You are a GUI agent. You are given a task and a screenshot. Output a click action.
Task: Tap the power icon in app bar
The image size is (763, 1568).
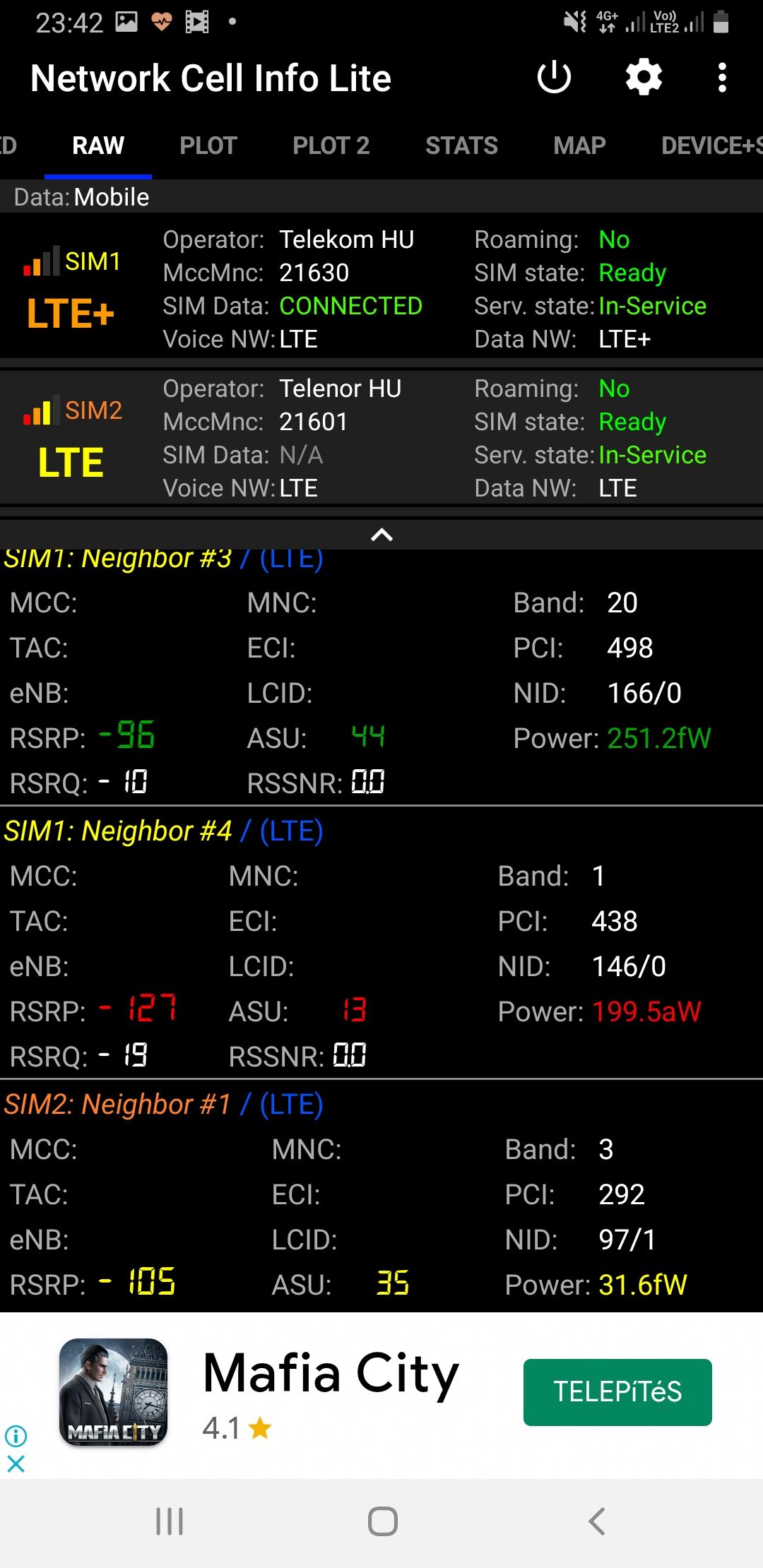[x=554, y=78]
